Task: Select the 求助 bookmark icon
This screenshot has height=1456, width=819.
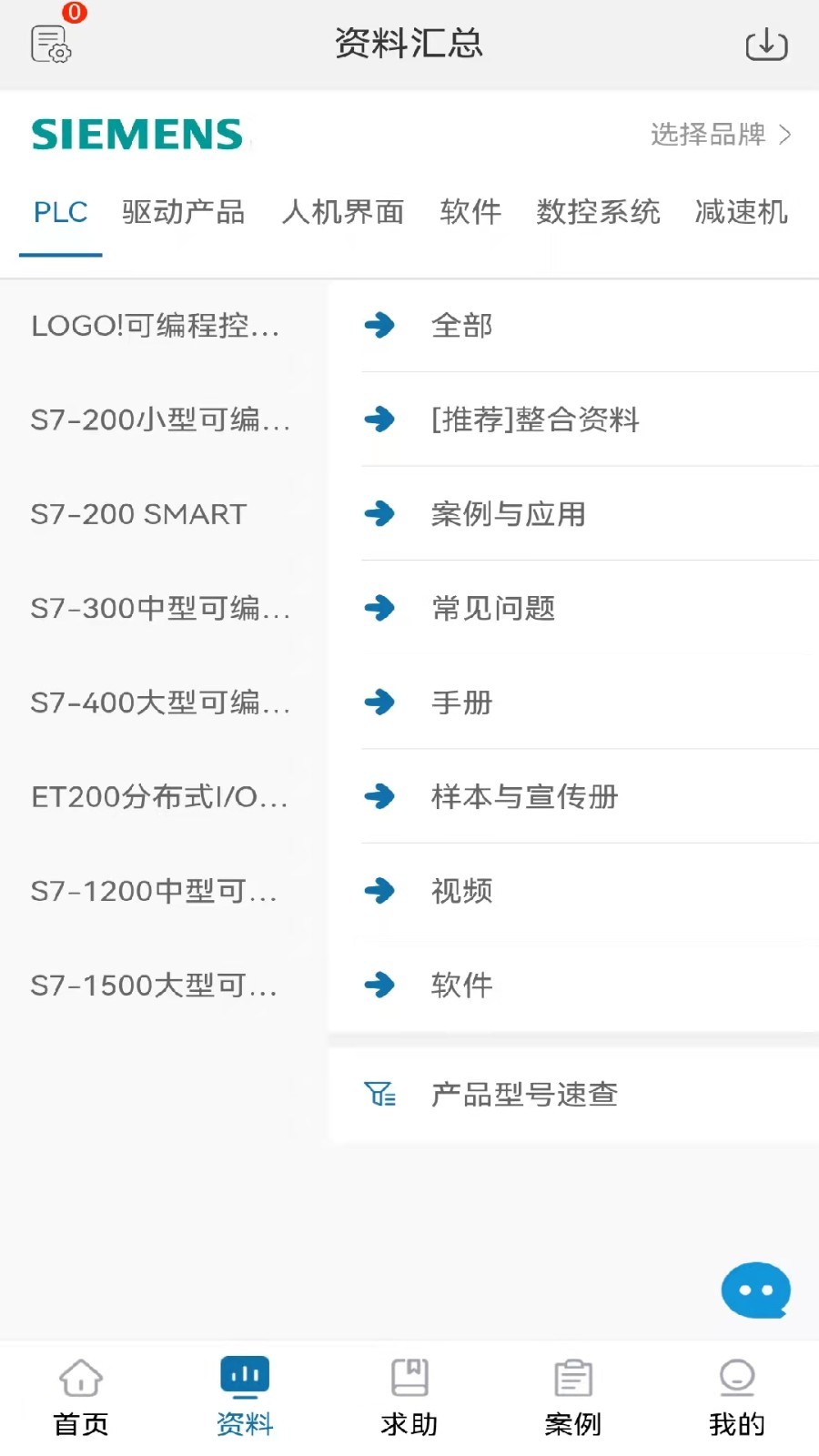Action: point(409,1379)
